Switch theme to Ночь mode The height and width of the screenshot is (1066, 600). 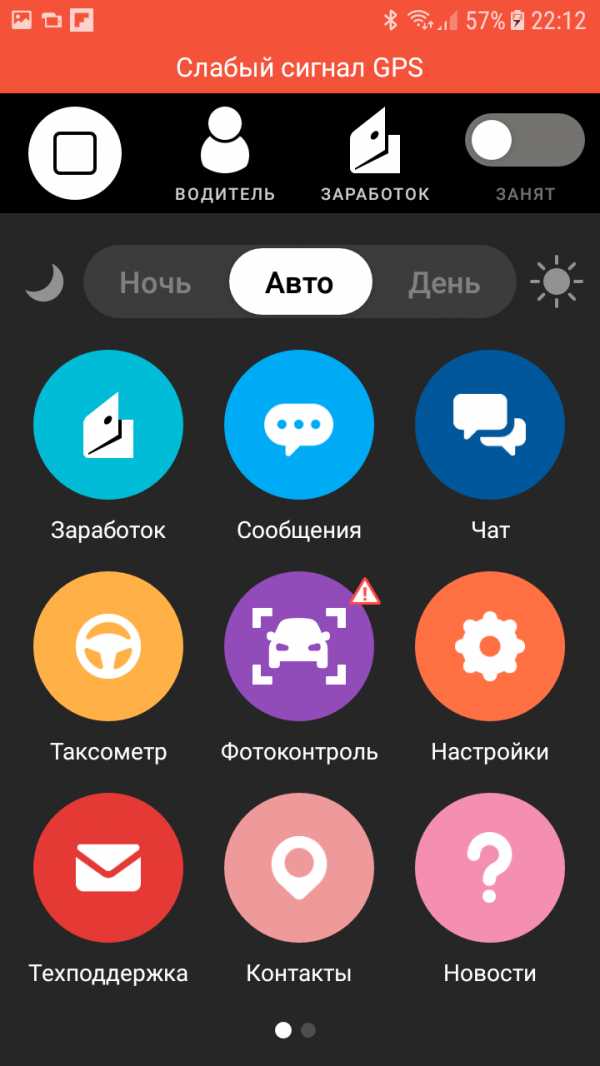tap(155, 282)
